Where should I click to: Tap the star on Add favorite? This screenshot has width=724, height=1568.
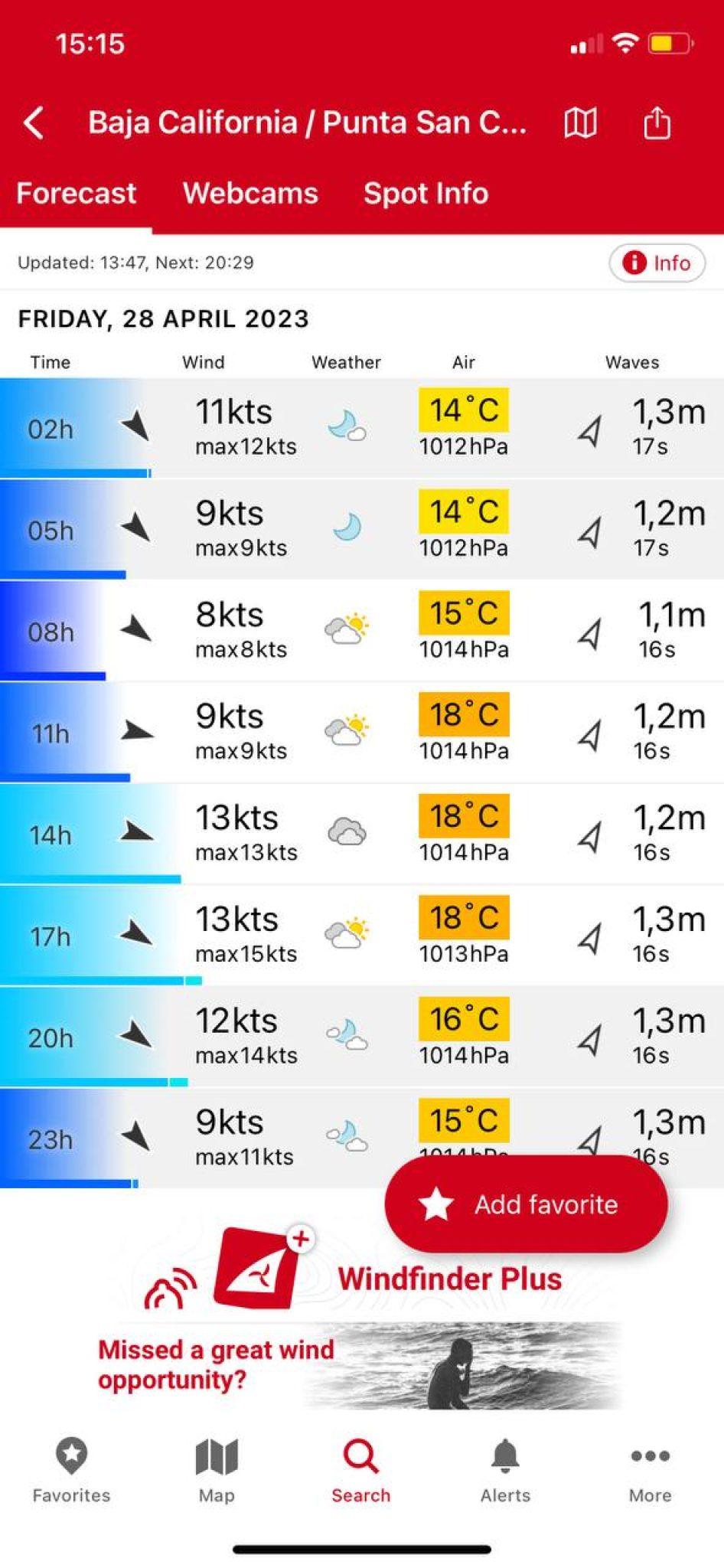tap(436, 1204)
